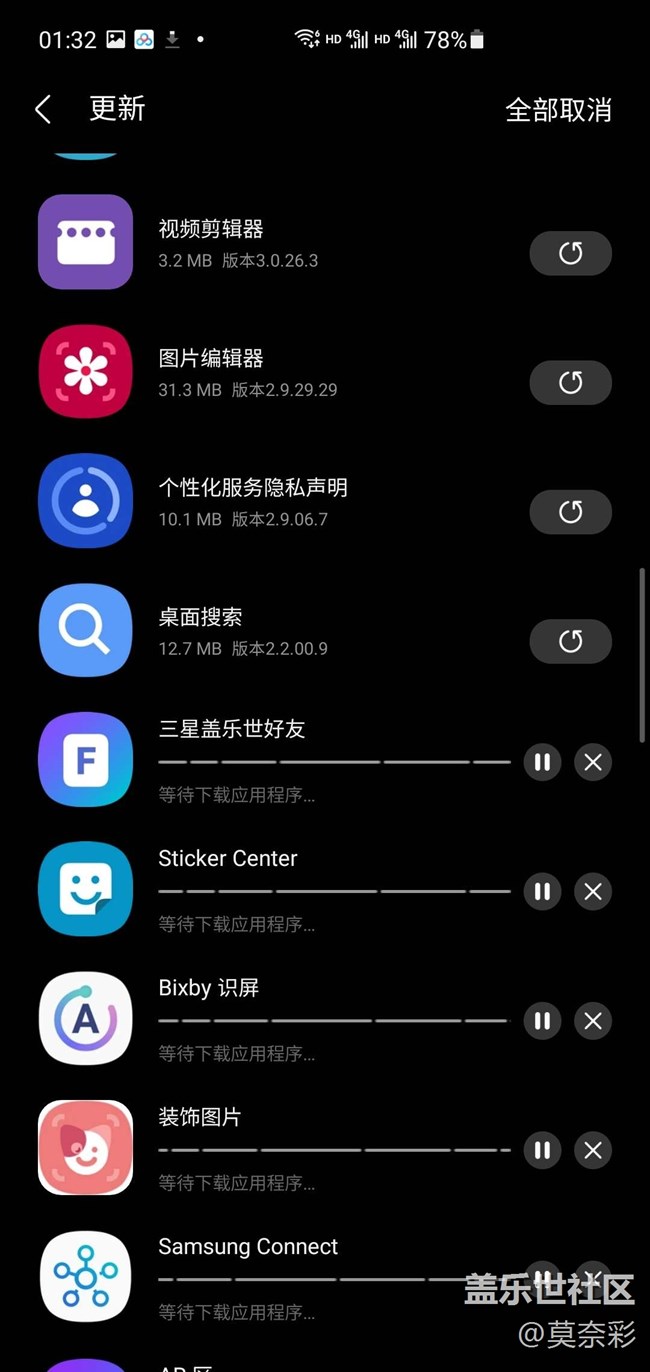The image size is (650, 1372).
Task: Pause the Bixby 识屏 download
Action: click(542, 1021)
